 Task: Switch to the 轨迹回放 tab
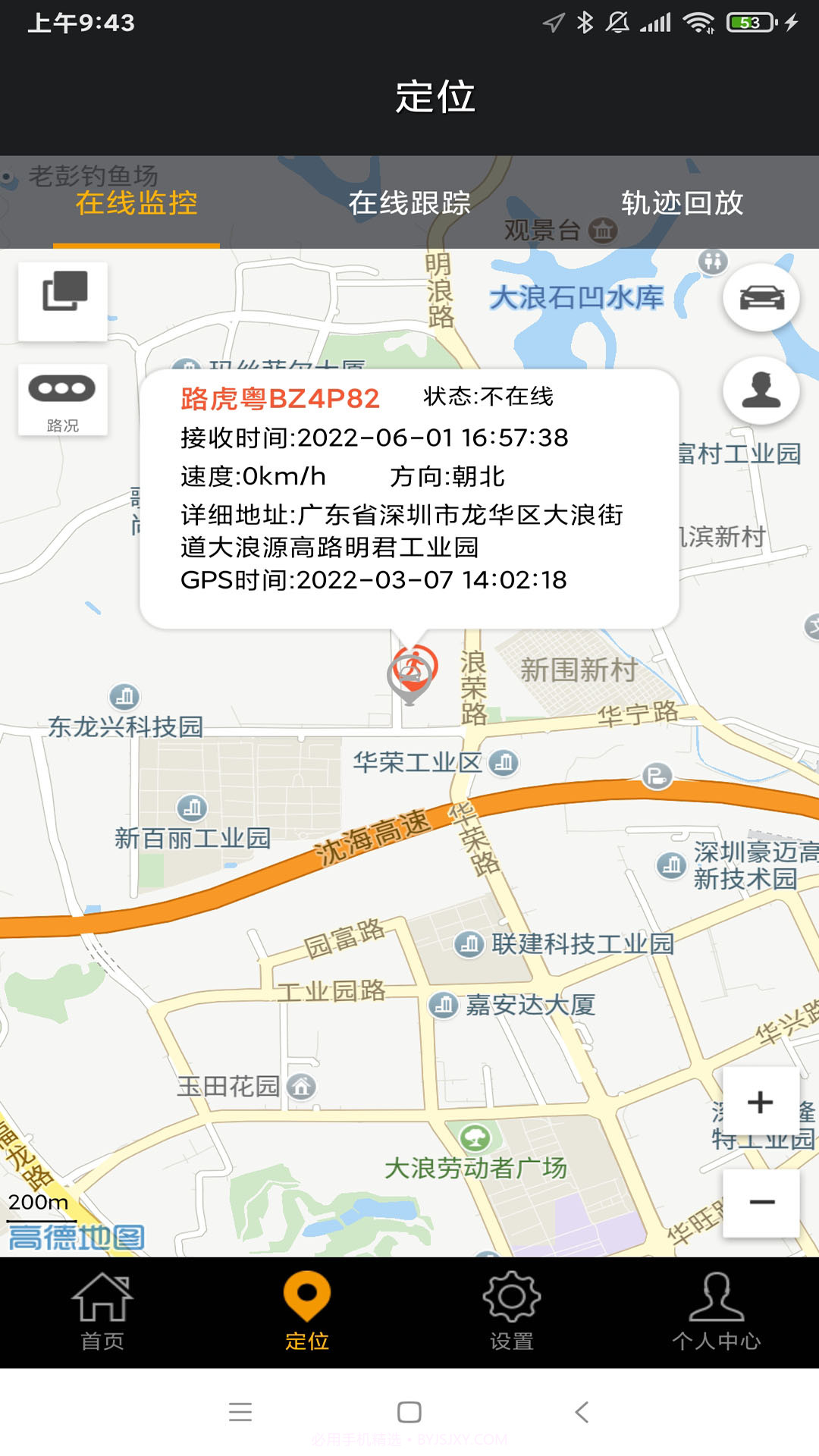pyautogui.click(x=682, y=202)
